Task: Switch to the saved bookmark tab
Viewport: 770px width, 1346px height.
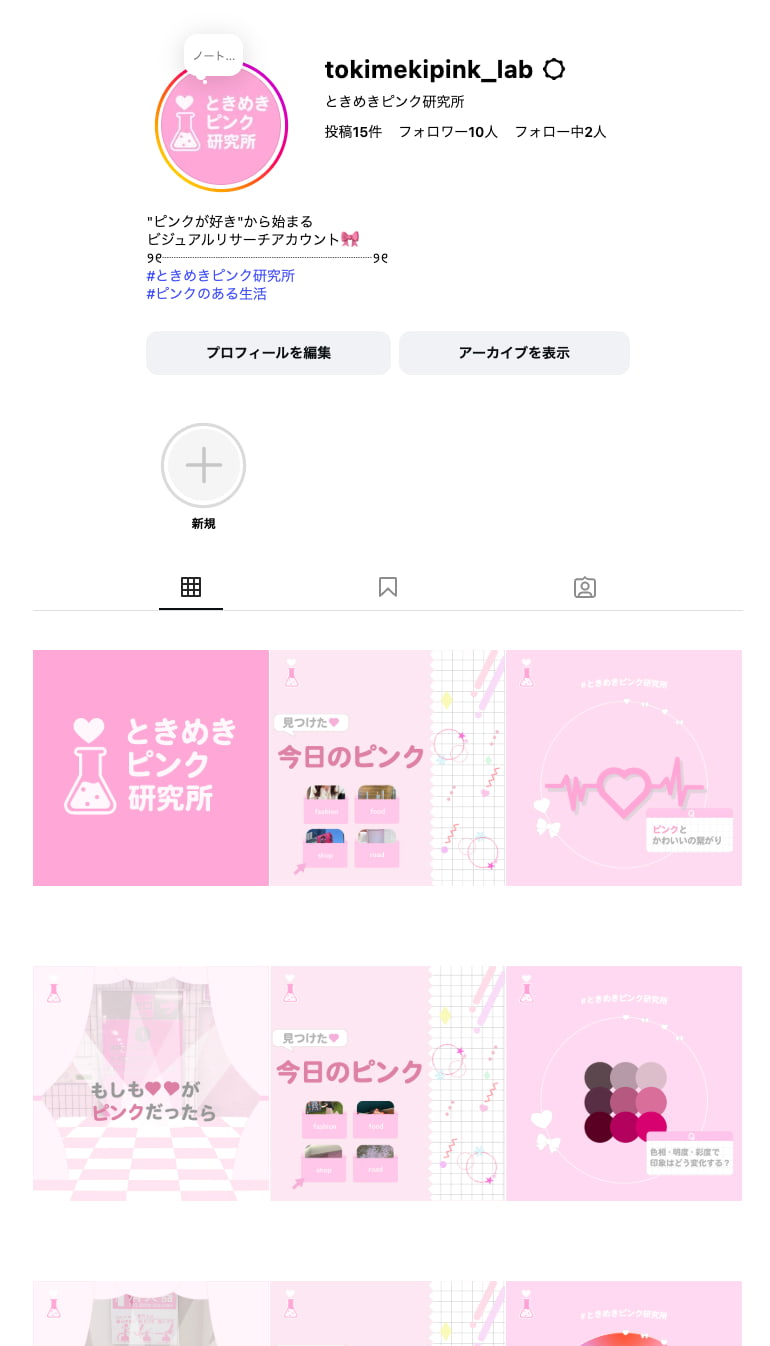Action: click(x=388, y=587)
